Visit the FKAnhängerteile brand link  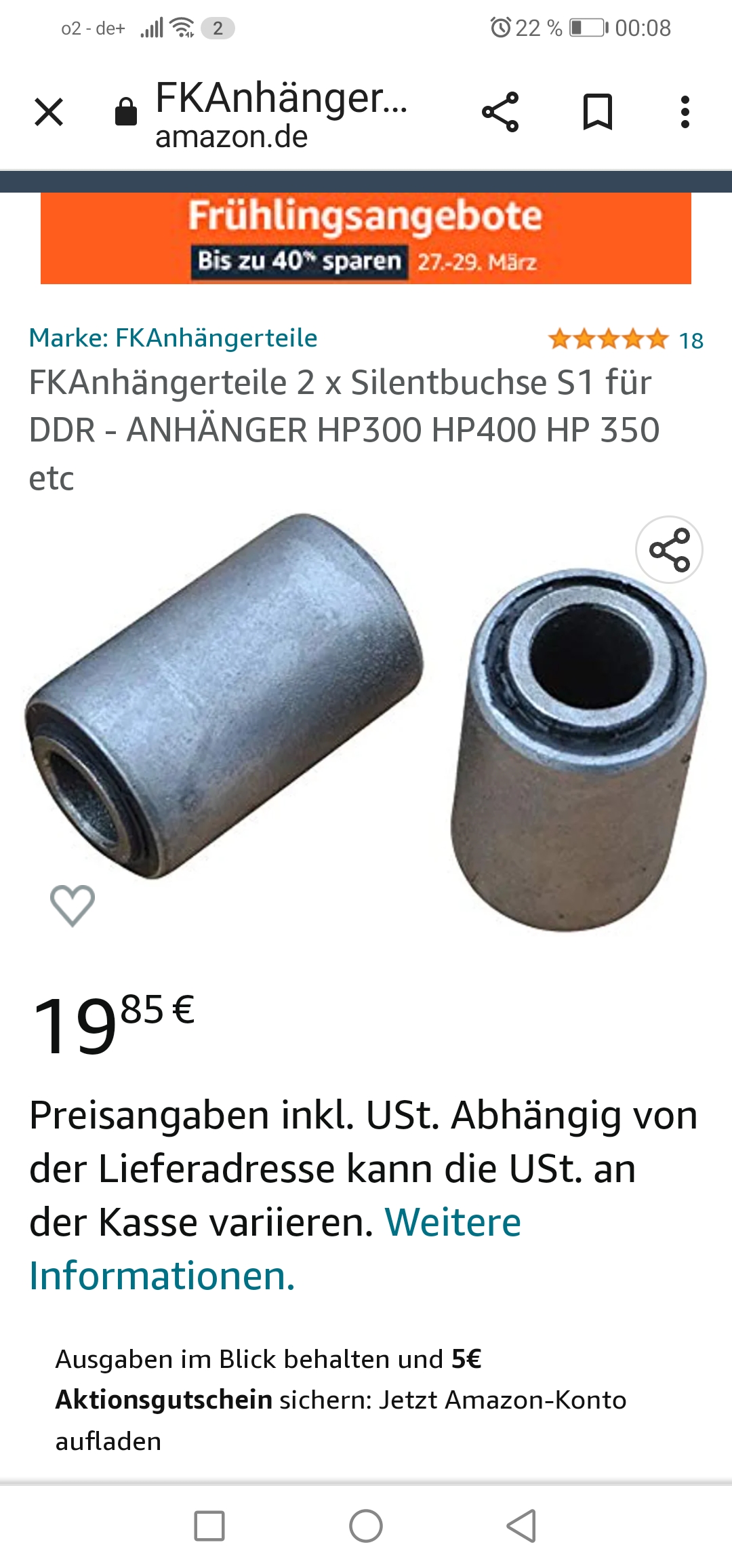click(x=174, y=338)
